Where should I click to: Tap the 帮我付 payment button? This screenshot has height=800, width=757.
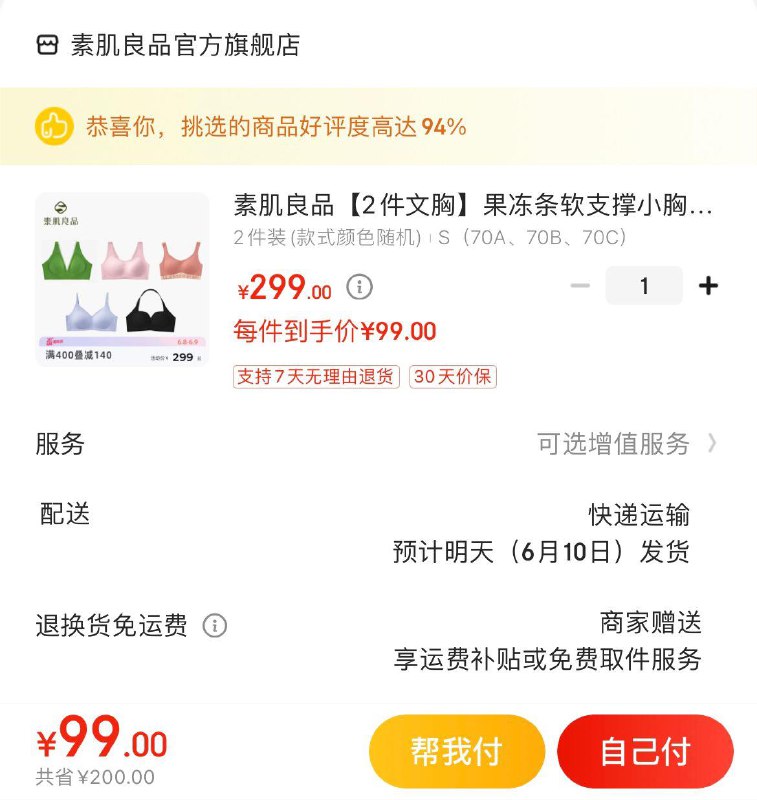459,750
